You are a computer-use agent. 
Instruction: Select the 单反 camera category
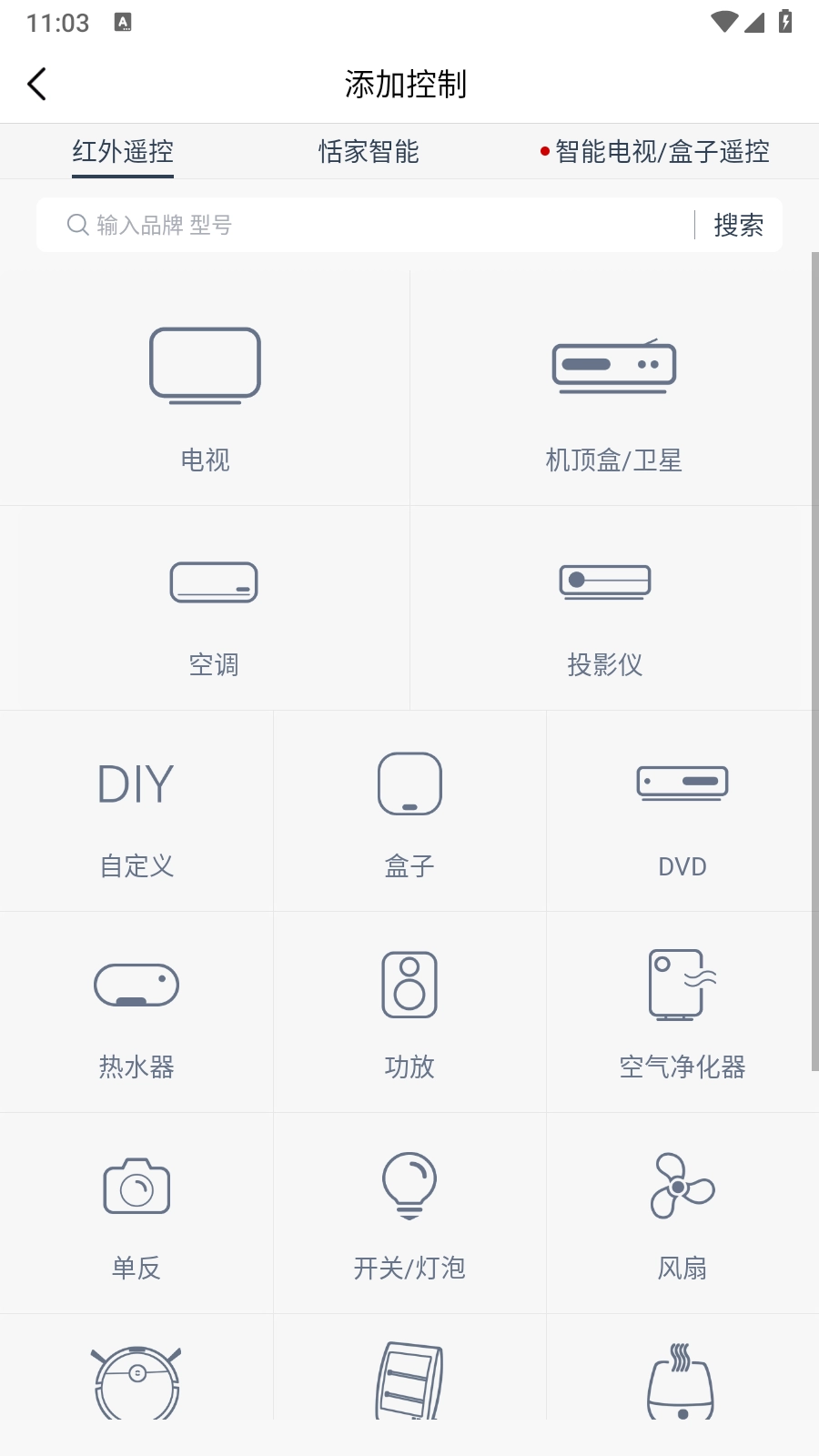pyautogui.click(x=136, y=1215)
